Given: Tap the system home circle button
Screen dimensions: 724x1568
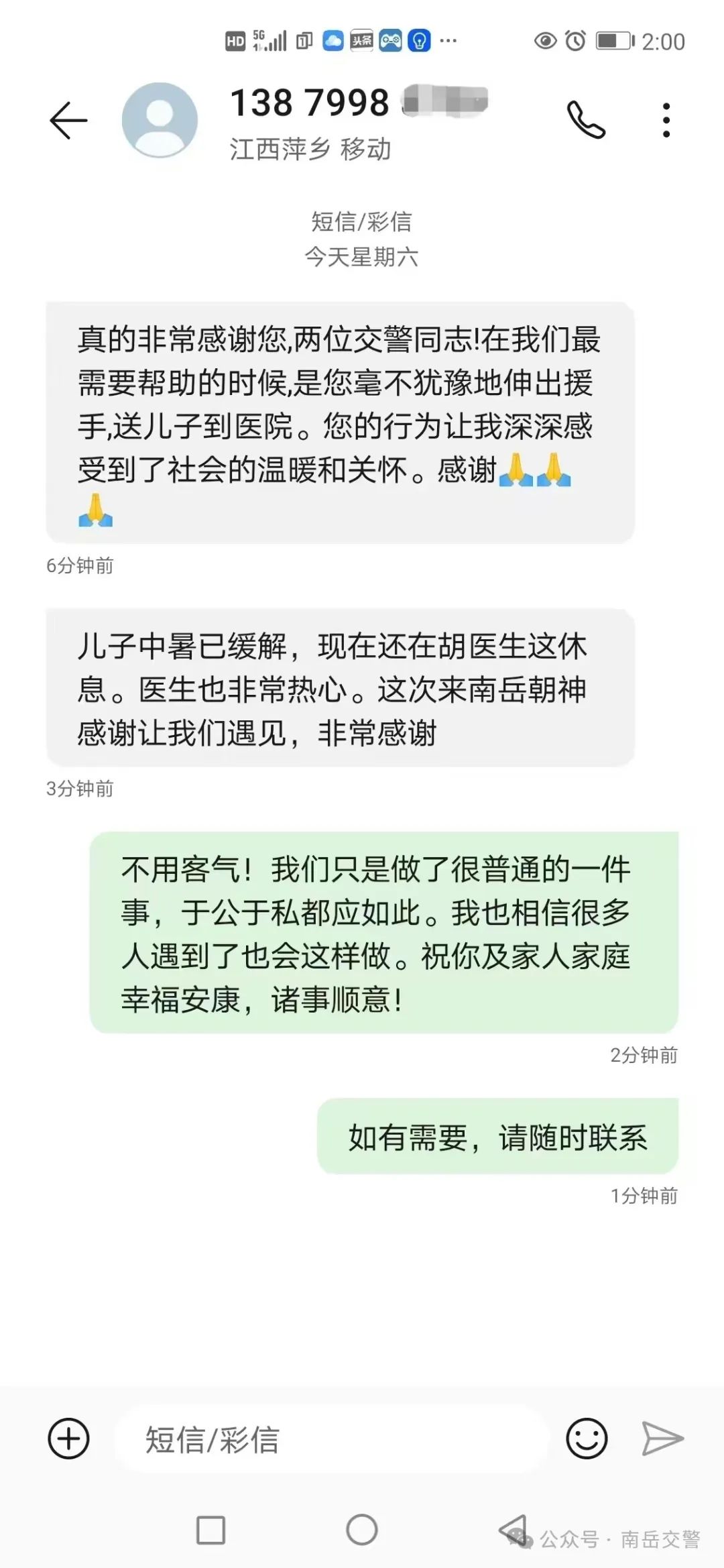Looking at the screenshot, I should (x=362, y=1530).
